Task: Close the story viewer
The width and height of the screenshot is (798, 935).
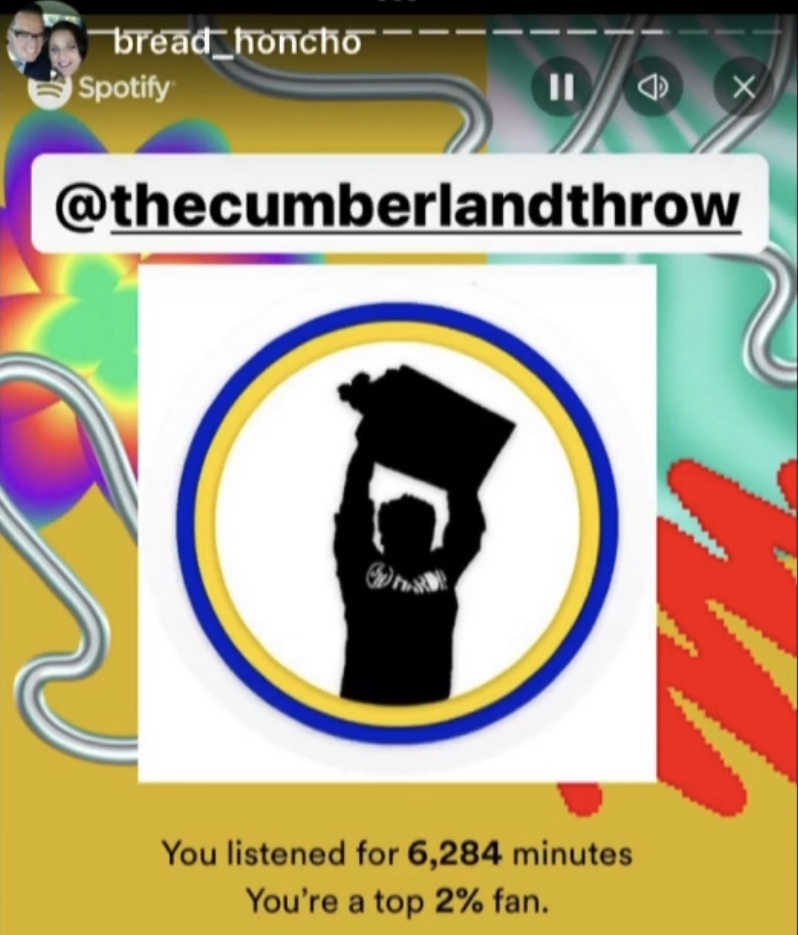Action: (x=742, y=89)
